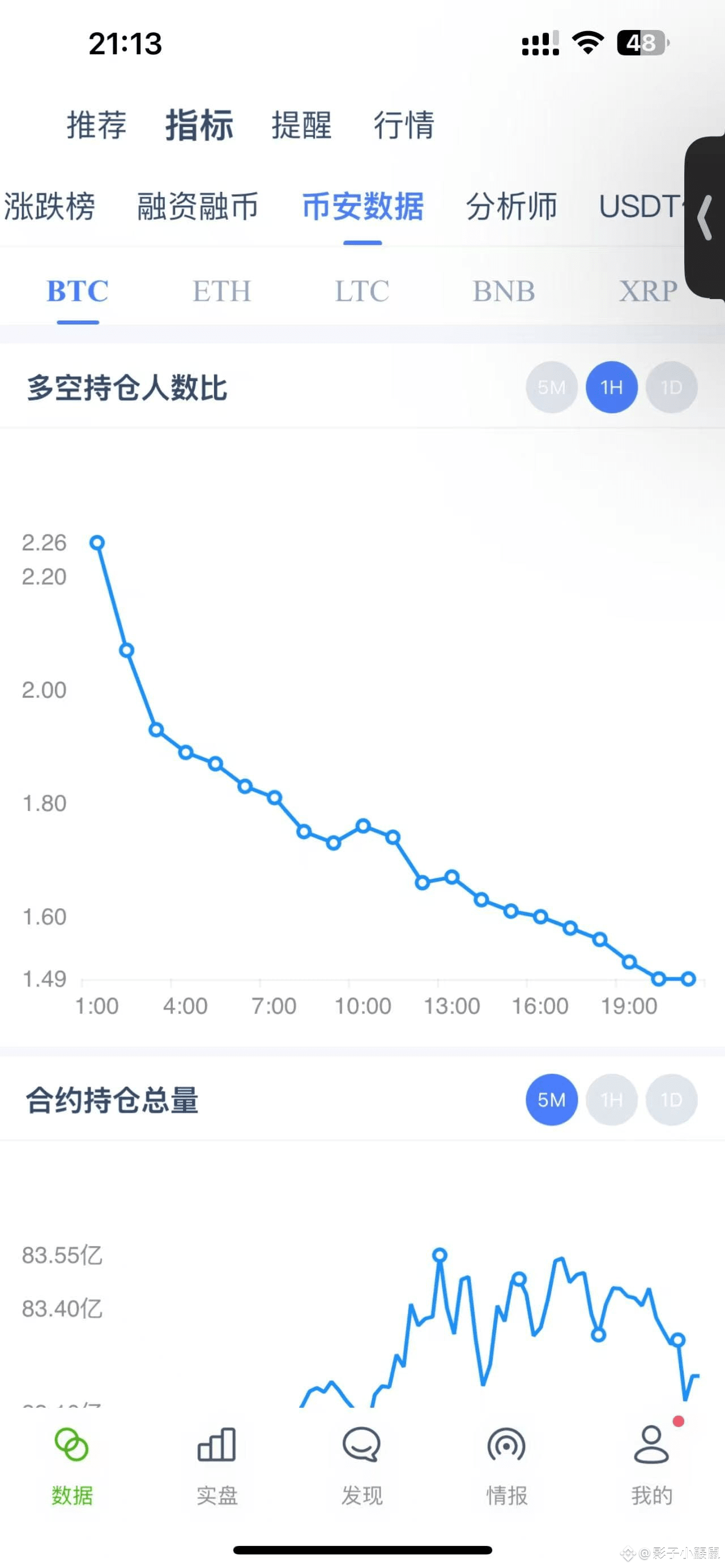The image size is (725, 1568).
Task: Tap the side panel collapse arrow
Action: pos(706,217)
